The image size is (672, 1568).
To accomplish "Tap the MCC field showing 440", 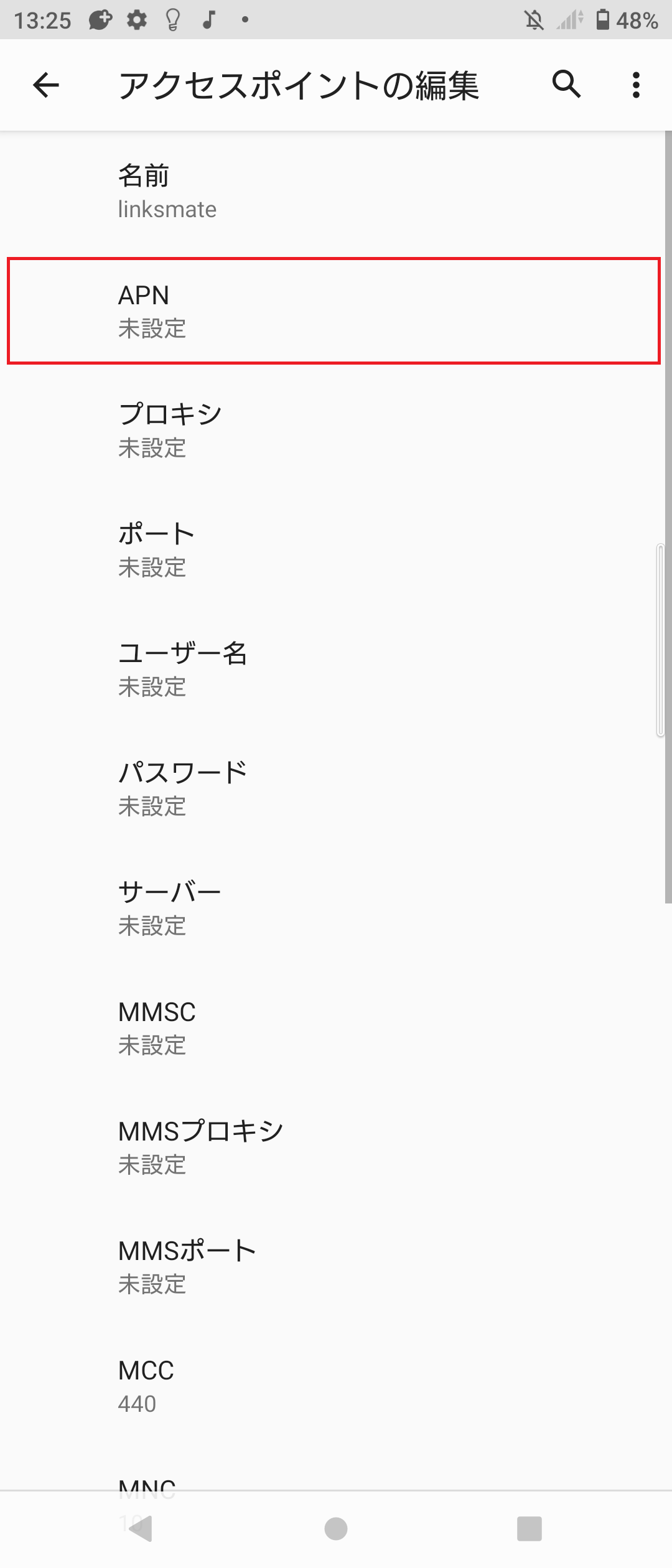I will coord(336,1386).
